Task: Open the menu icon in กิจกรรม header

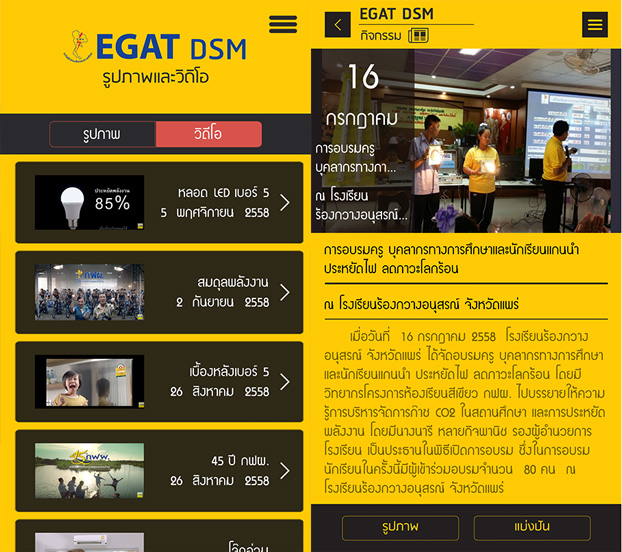Action: [595, 25]
